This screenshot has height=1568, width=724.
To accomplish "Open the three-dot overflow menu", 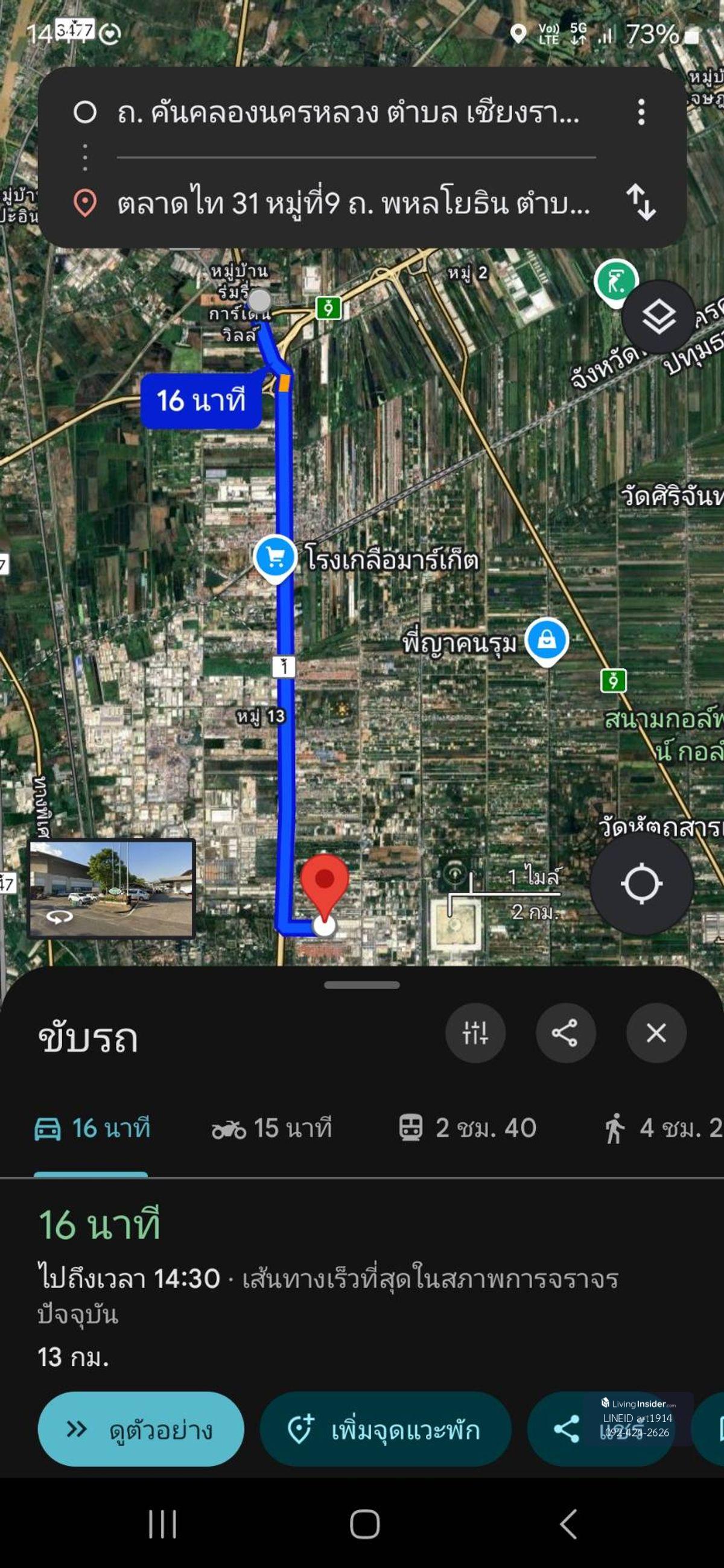I will point(641,113).
